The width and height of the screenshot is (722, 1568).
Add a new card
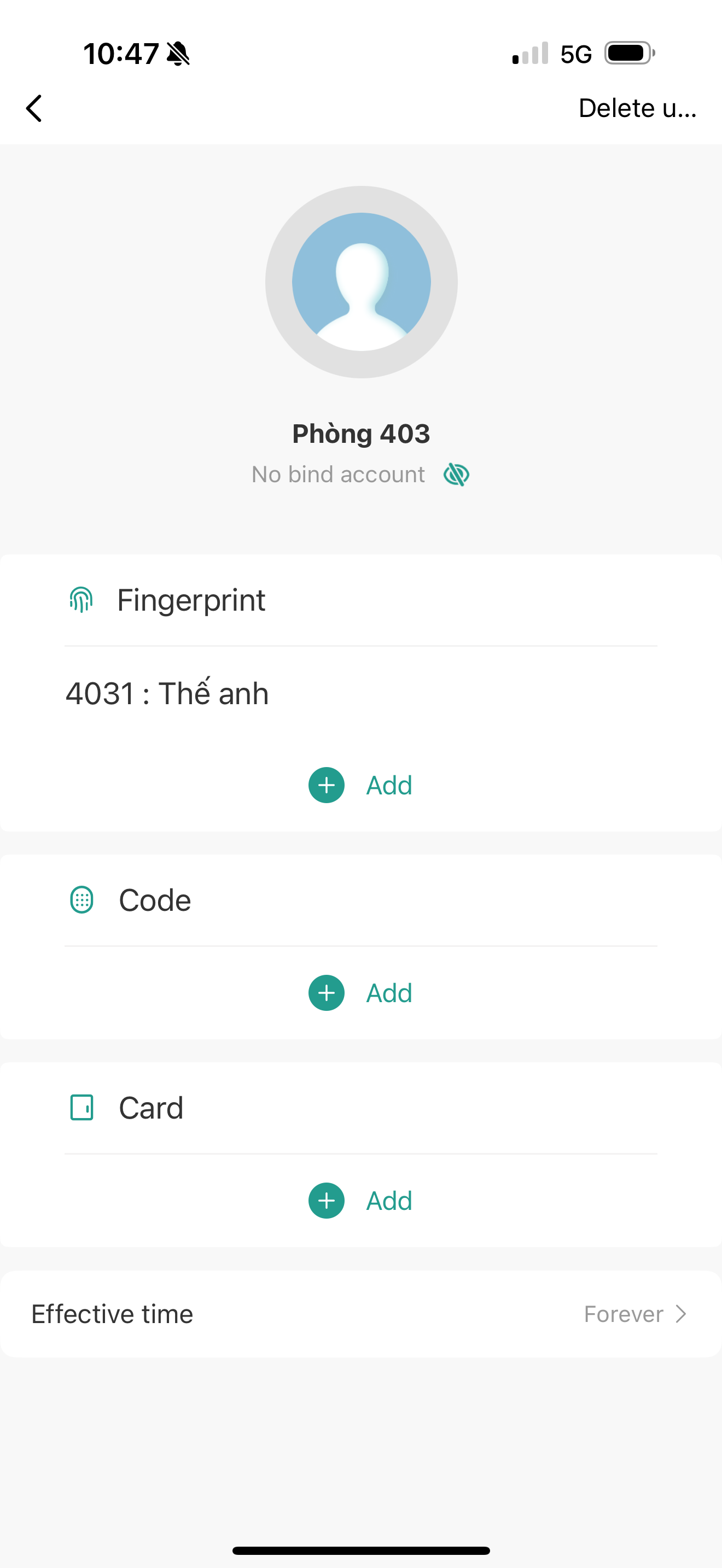[x=360, y=1201]
